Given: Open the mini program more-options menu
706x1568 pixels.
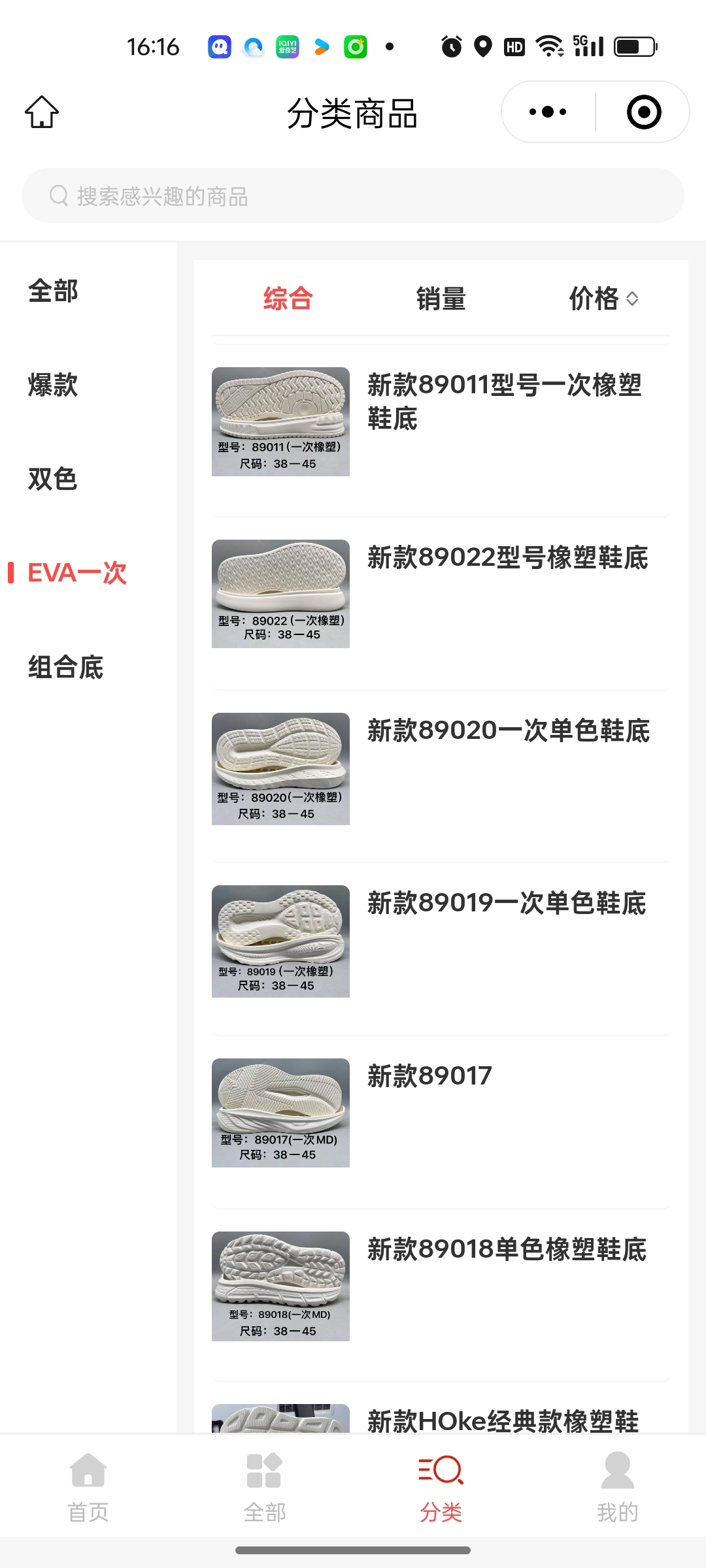Looking at the screenshot, I should [548, 112].
